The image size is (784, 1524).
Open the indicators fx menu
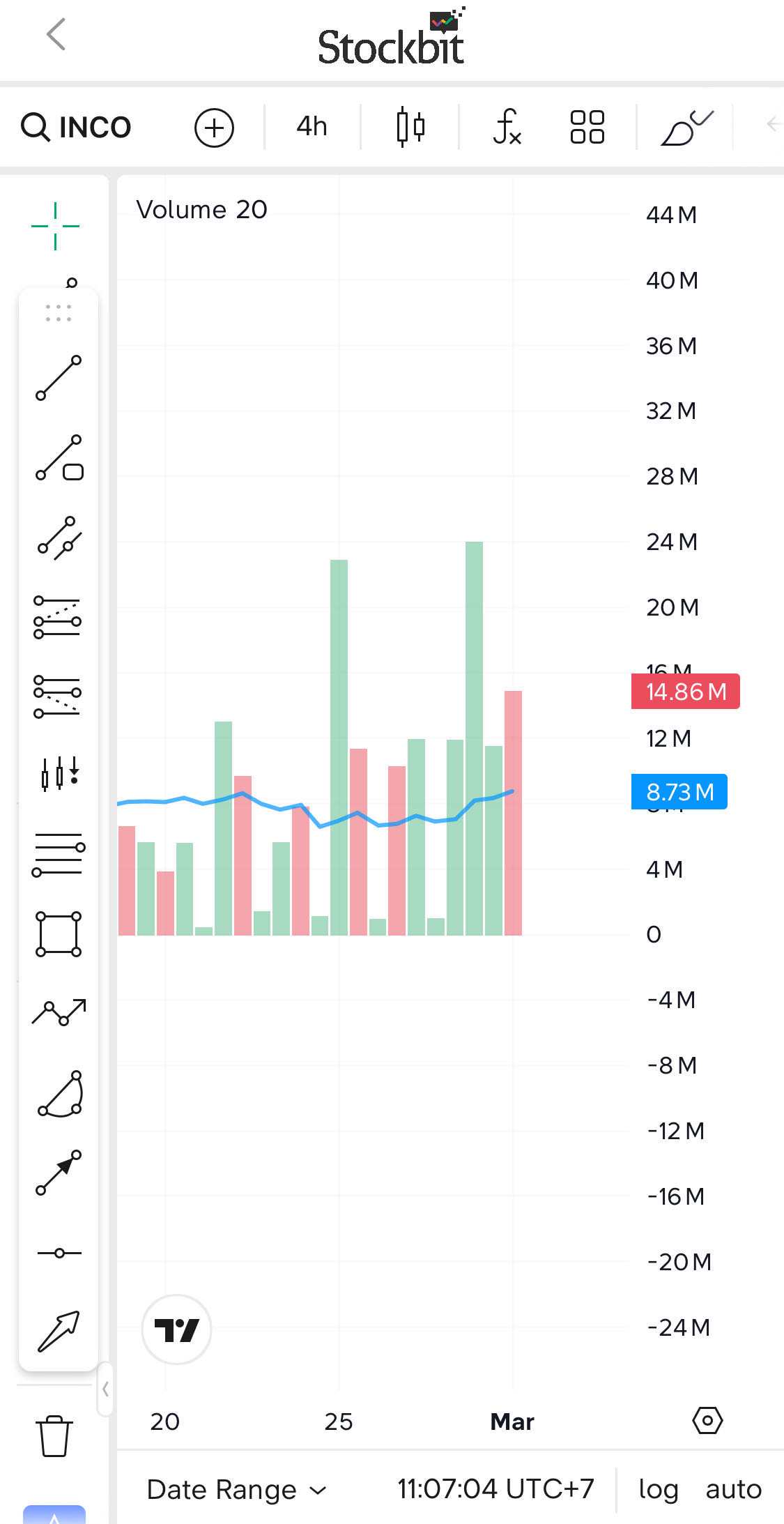click(x=507, y=127)
